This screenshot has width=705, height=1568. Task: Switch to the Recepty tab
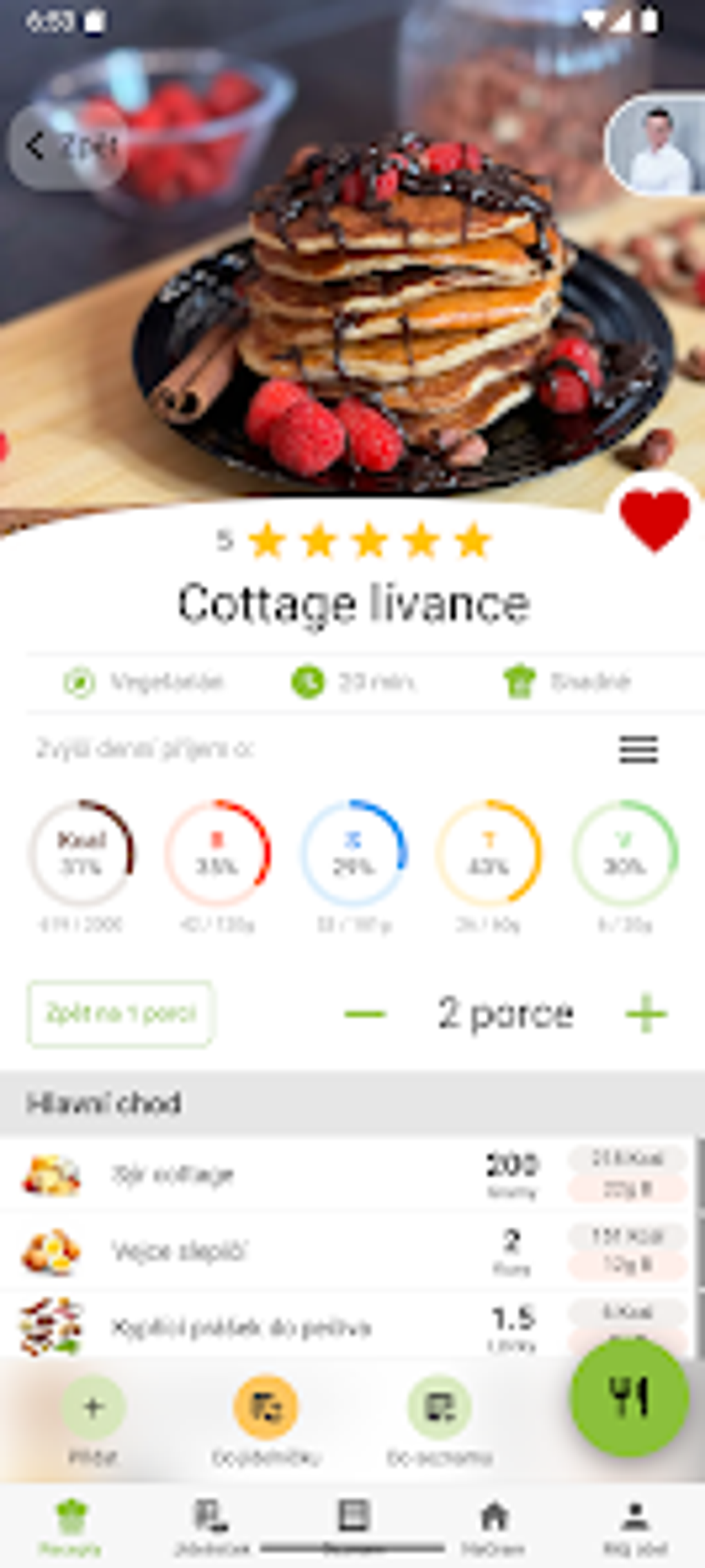coord(70,1528)
